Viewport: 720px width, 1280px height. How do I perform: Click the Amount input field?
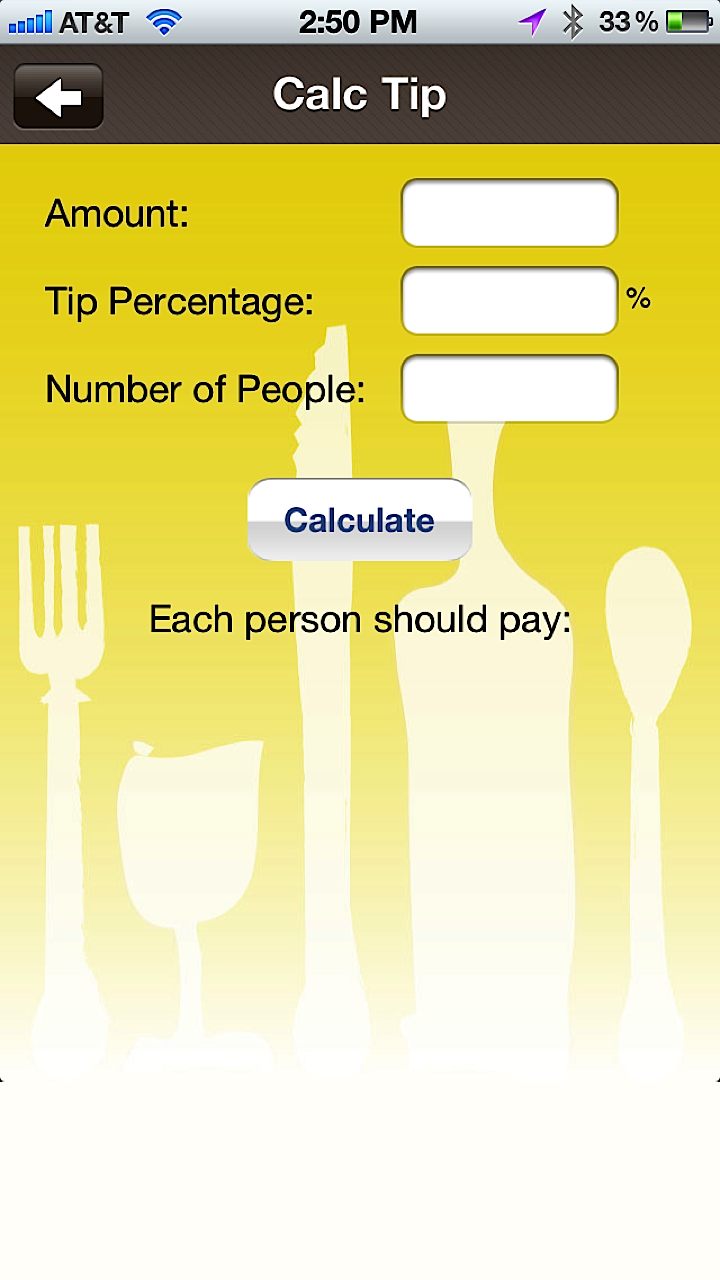click(508, 213)
